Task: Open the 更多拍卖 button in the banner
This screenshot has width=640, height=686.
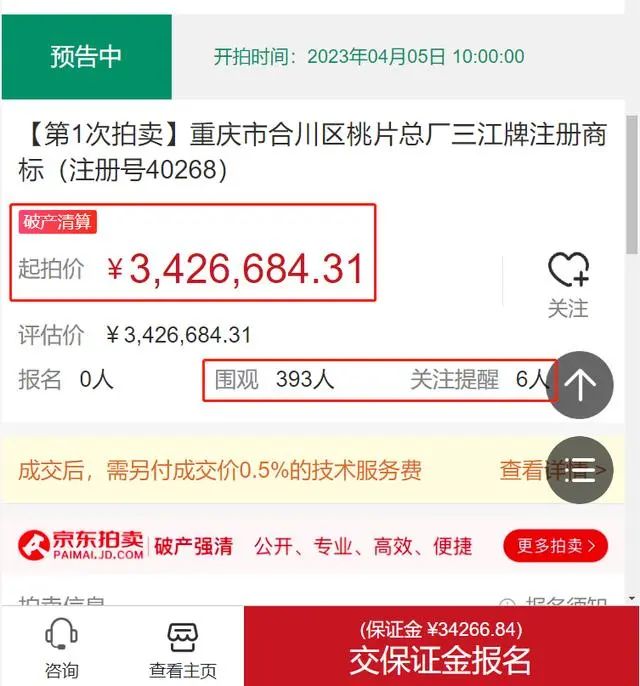Action: tap(555, 546)
